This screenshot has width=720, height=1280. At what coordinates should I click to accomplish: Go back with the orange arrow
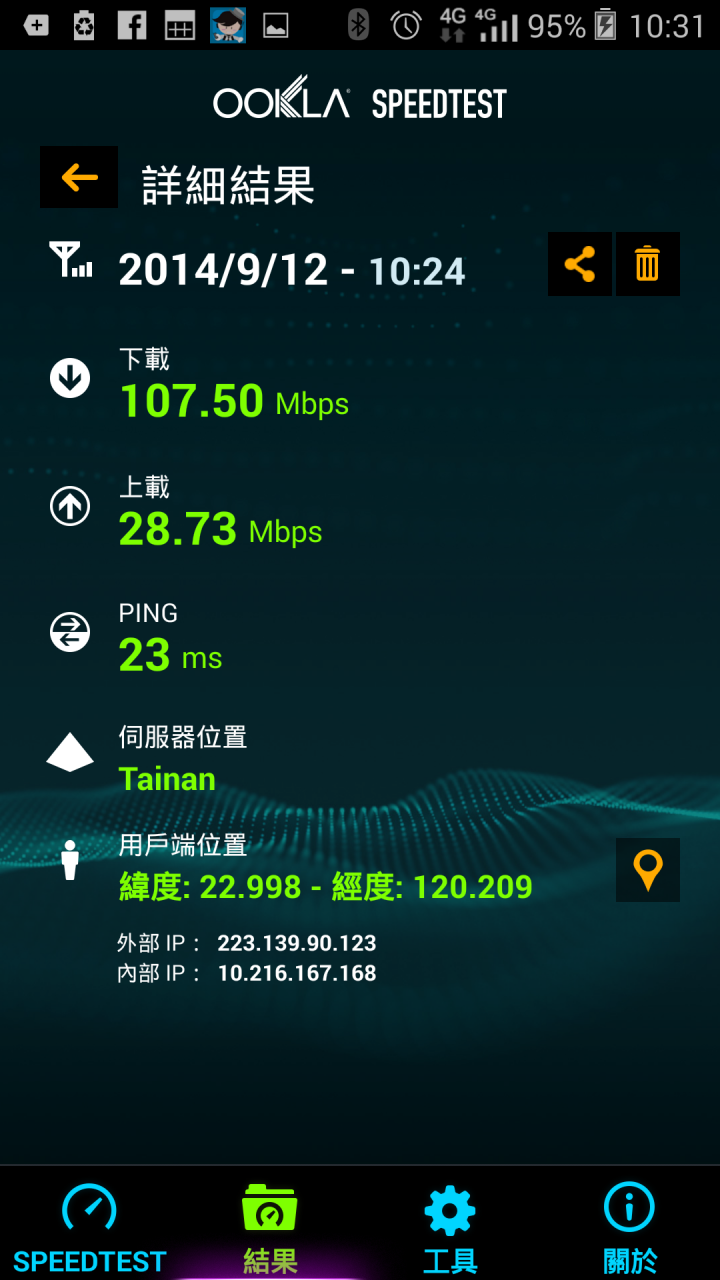point(79,178)
